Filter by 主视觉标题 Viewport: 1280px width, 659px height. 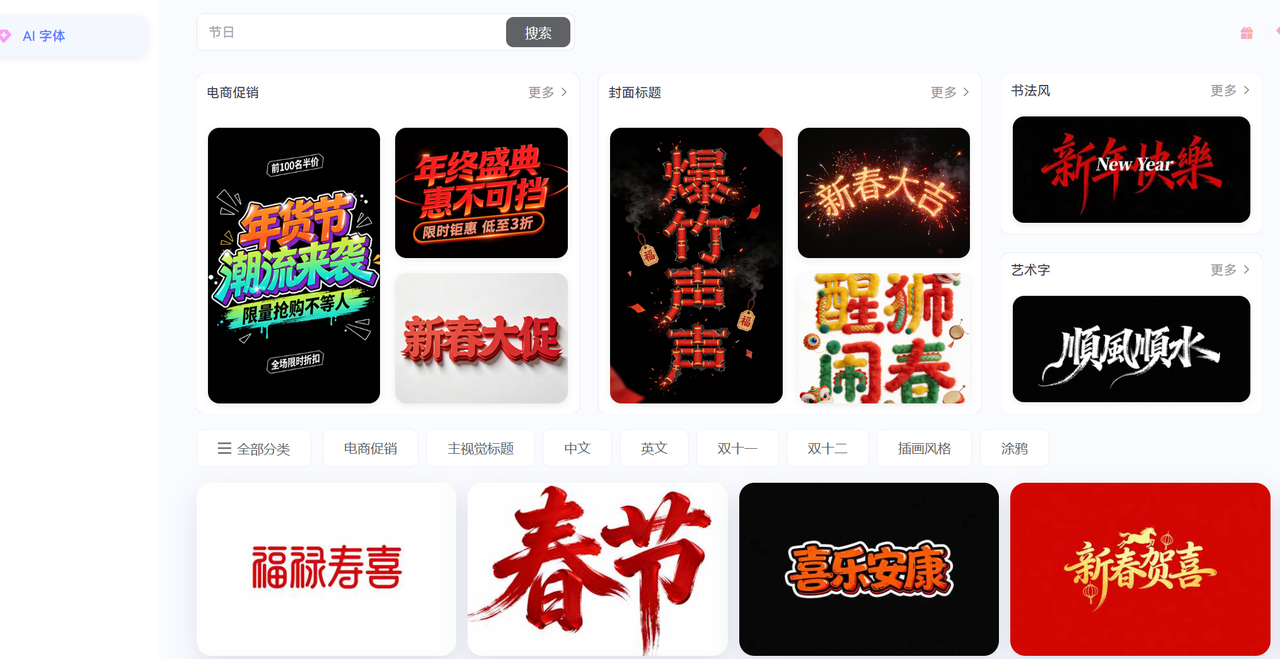click(x=481, y=449)
